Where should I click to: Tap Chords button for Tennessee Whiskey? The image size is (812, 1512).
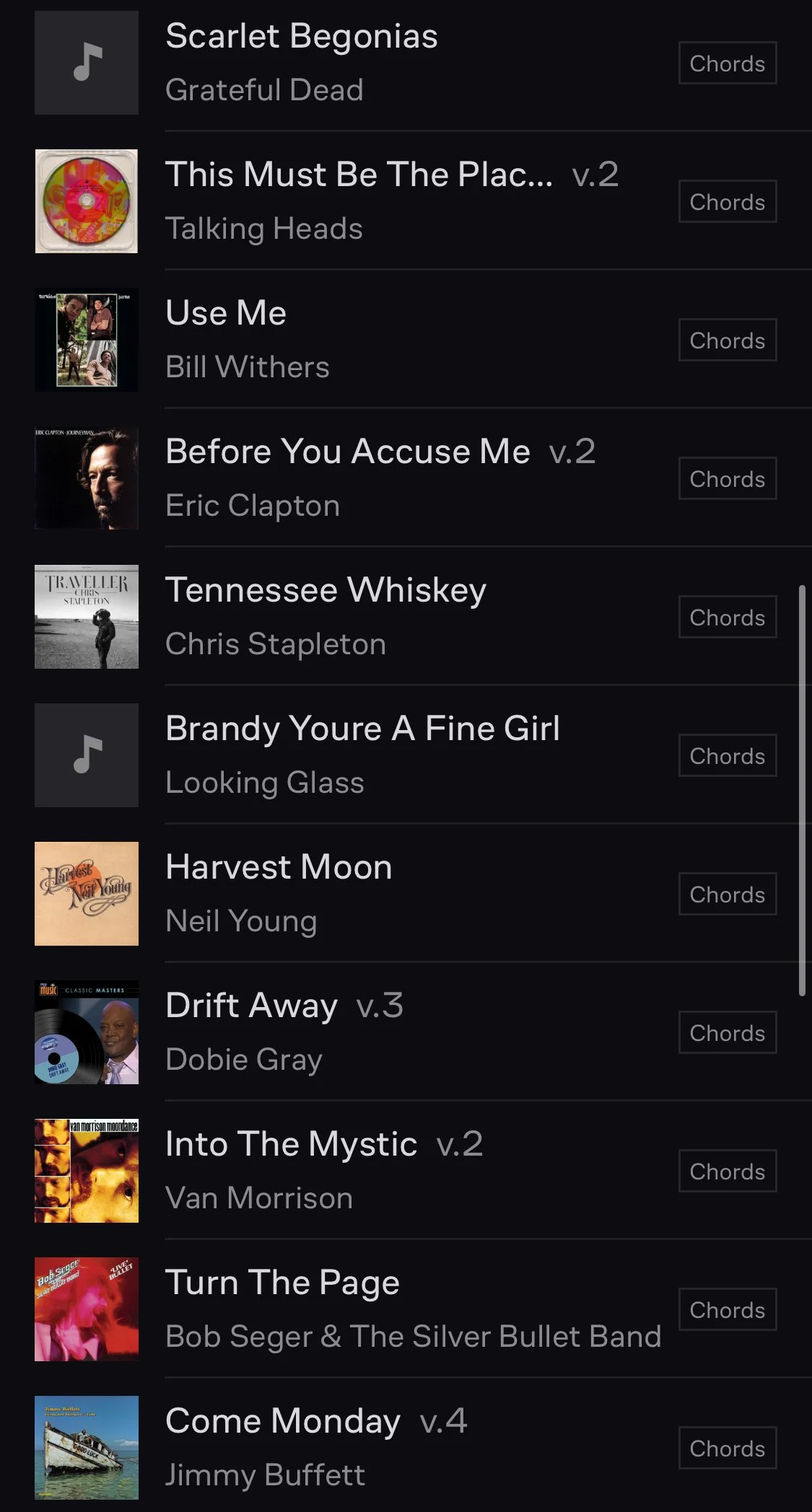[x=727, y=617]
